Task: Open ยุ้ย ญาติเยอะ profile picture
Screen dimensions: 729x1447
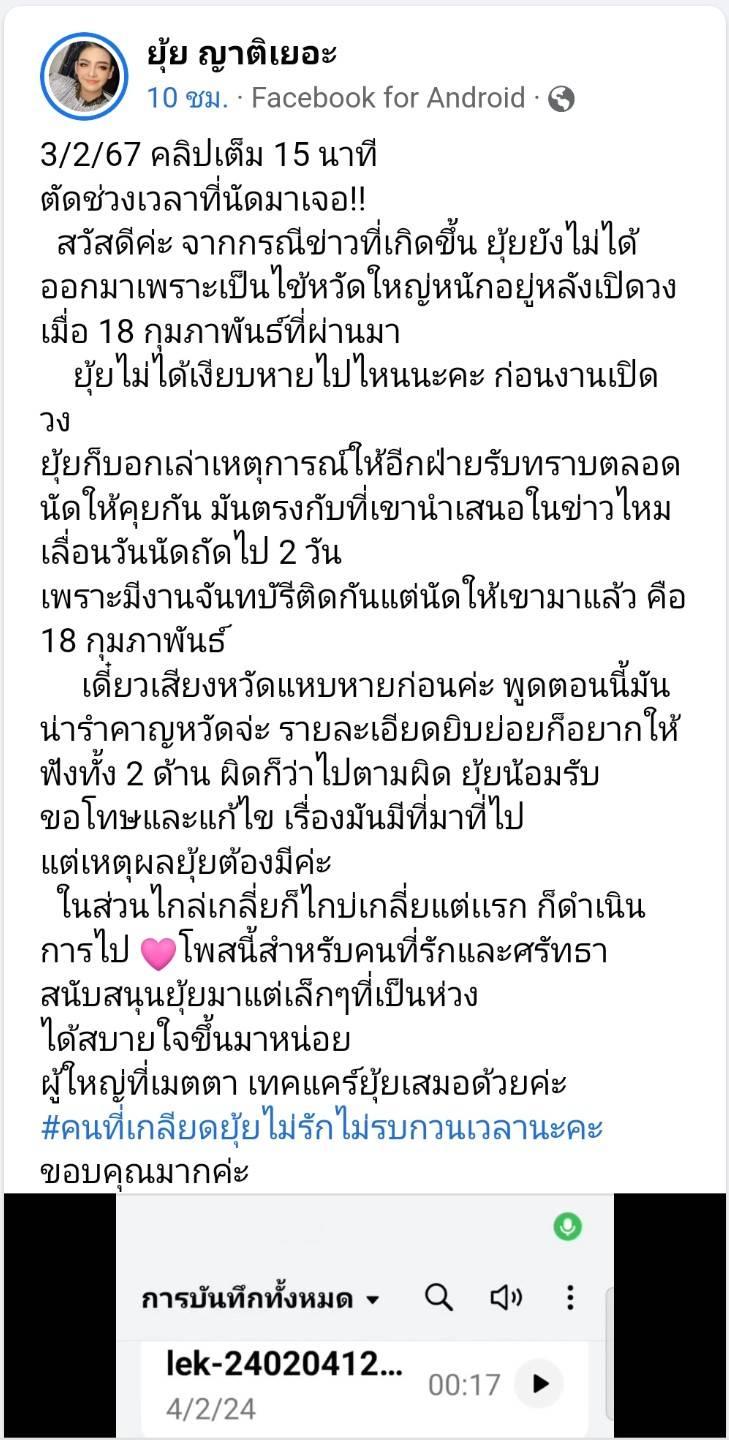Action: click(84, 76)
